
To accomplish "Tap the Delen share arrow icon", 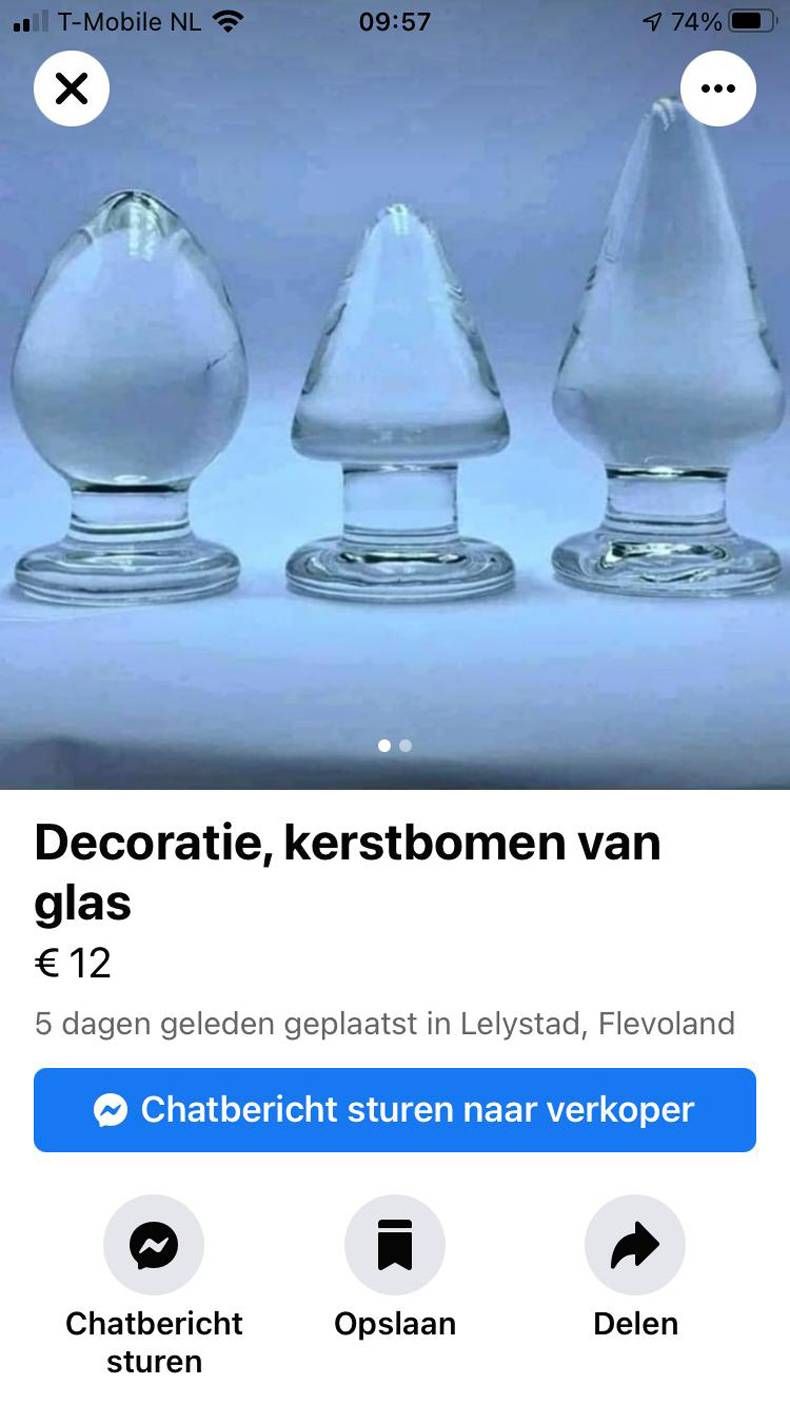I will pos(635,1244).
